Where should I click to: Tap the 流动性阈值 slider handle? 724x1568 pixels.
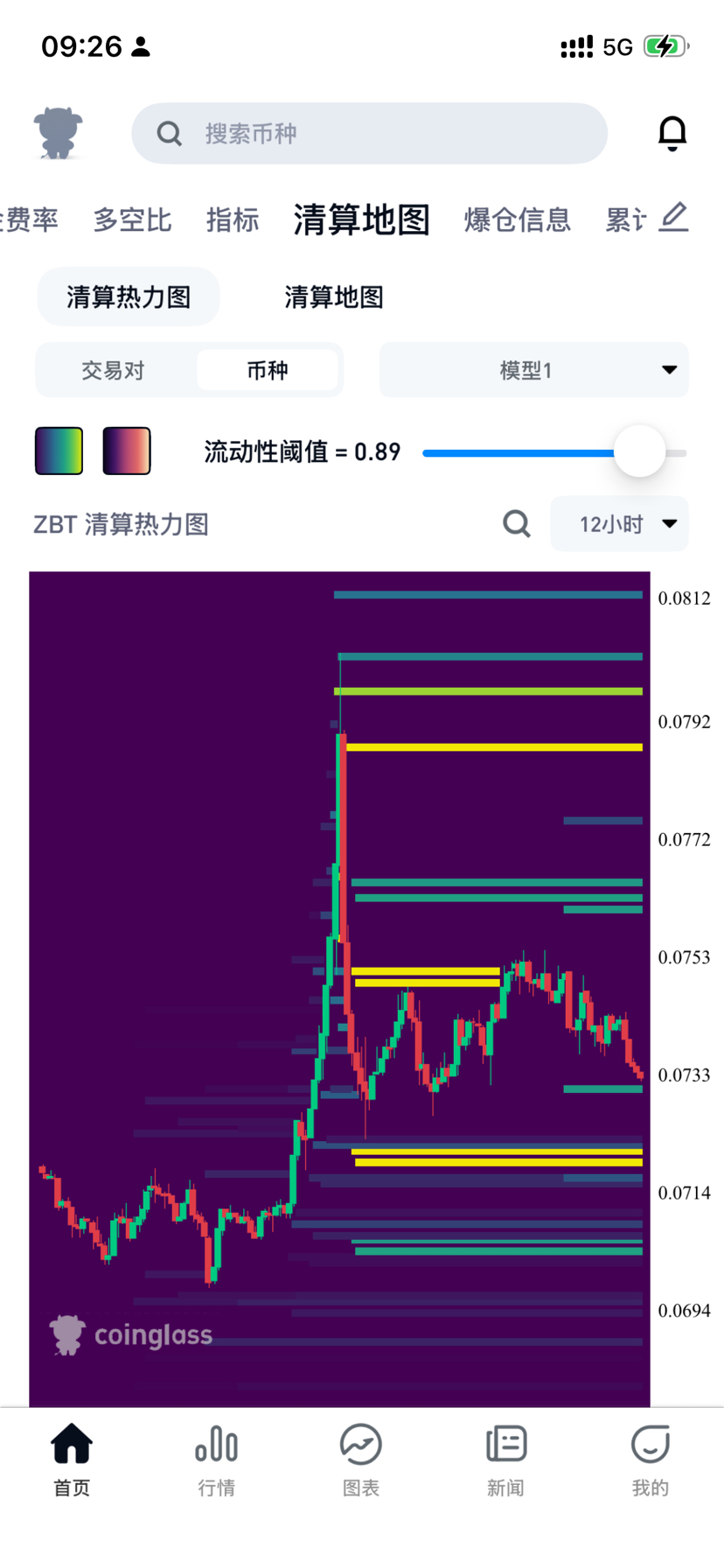639,451
